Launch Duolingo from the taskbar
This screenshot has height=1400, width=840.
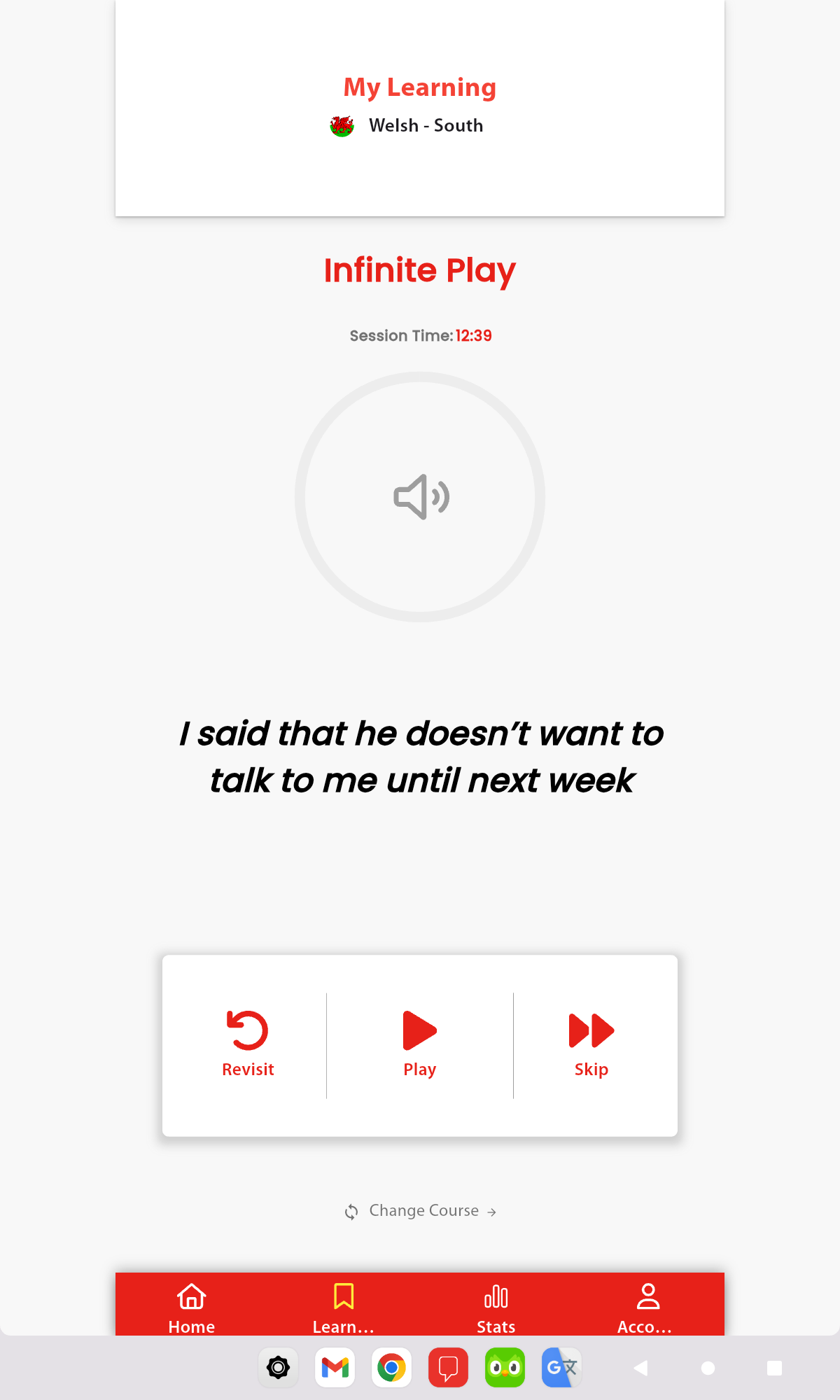pos(505,1367)
